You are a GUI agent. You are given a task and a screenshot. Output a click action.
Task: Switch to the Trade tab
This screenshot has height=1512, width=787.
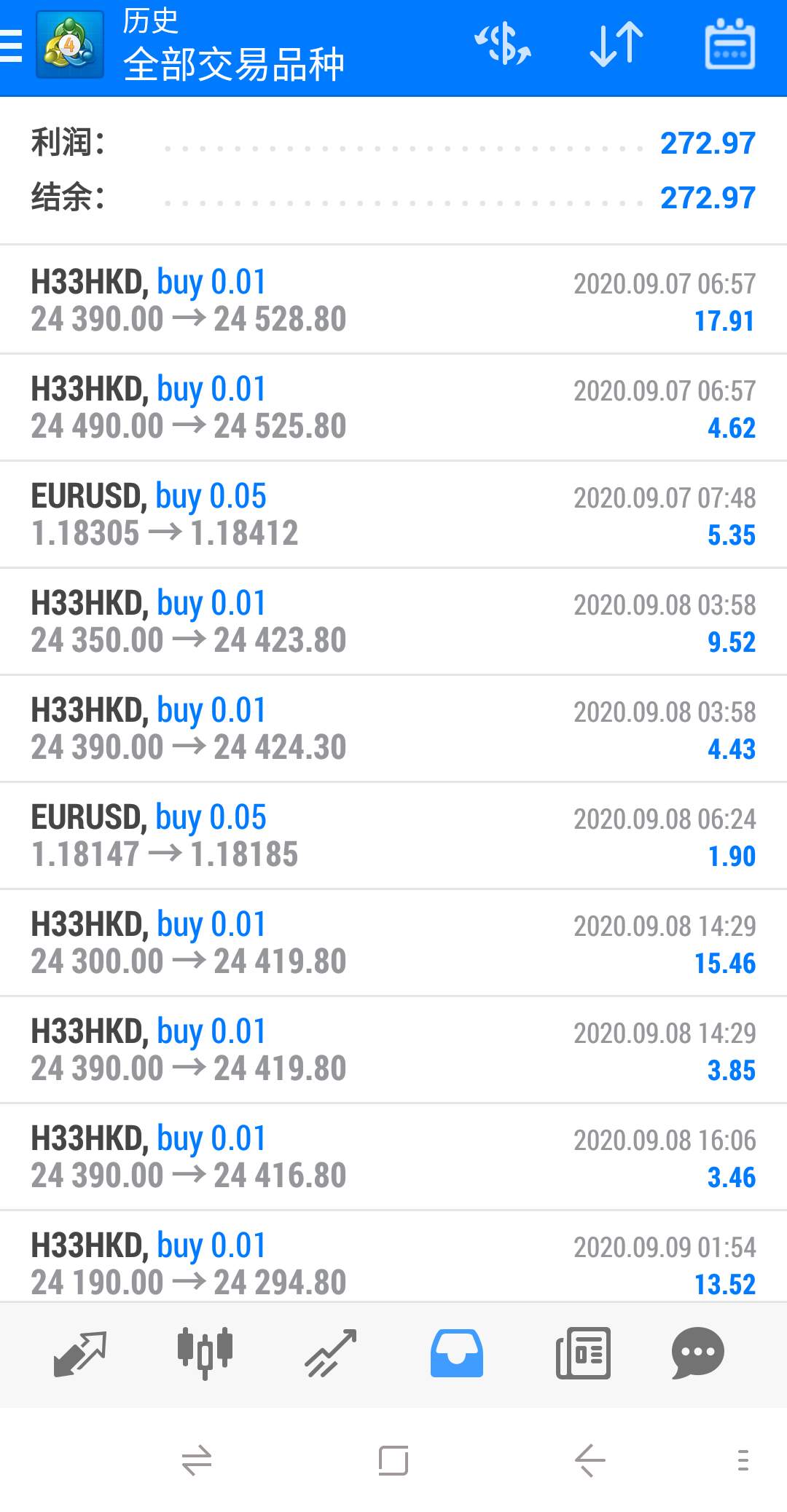point(331,1353)
